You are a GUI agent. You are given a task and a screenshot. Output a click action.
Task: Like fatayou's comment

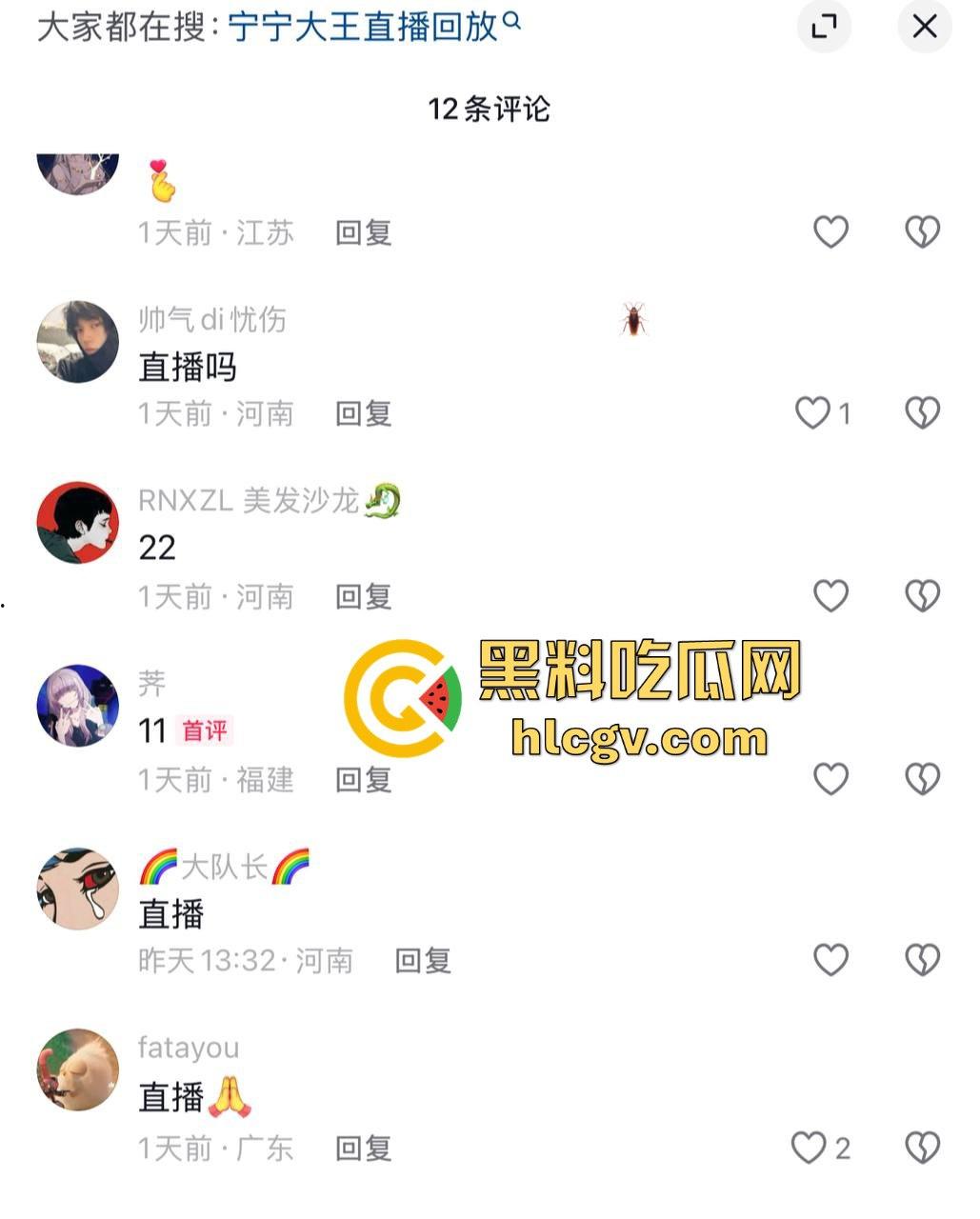point(809,1148)
